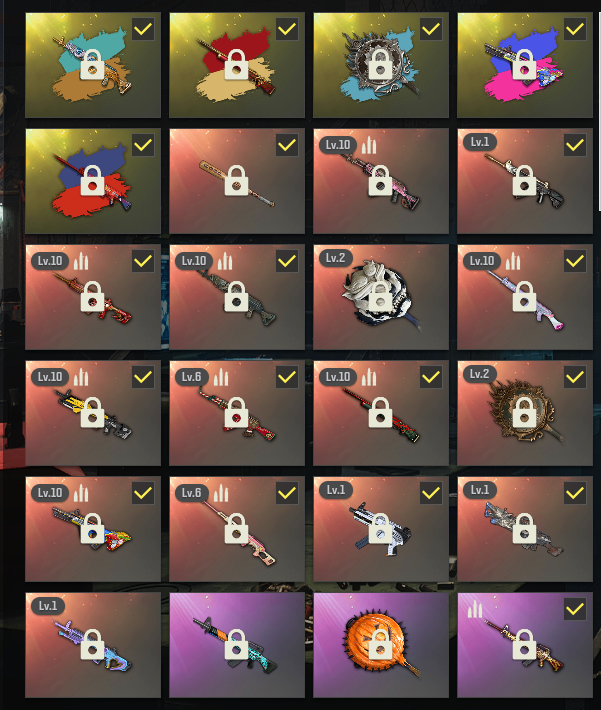Select the teal and tan weapon camo tile
The width and height of the screenshot is (601, 710).
click(x=93, y=65)
